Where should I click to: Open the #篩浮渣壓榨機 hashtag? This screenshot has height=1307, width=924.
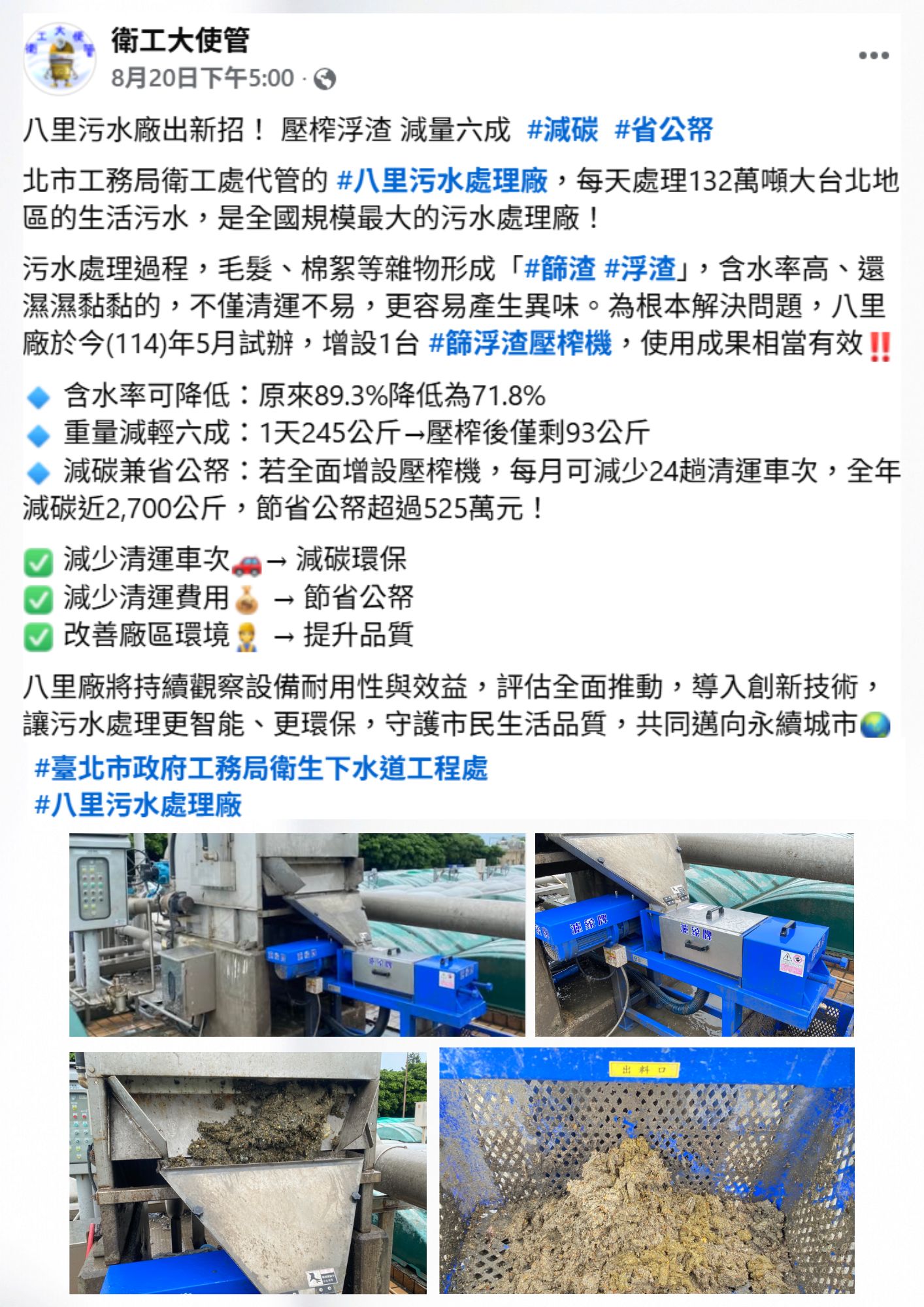tap(520, 343)
